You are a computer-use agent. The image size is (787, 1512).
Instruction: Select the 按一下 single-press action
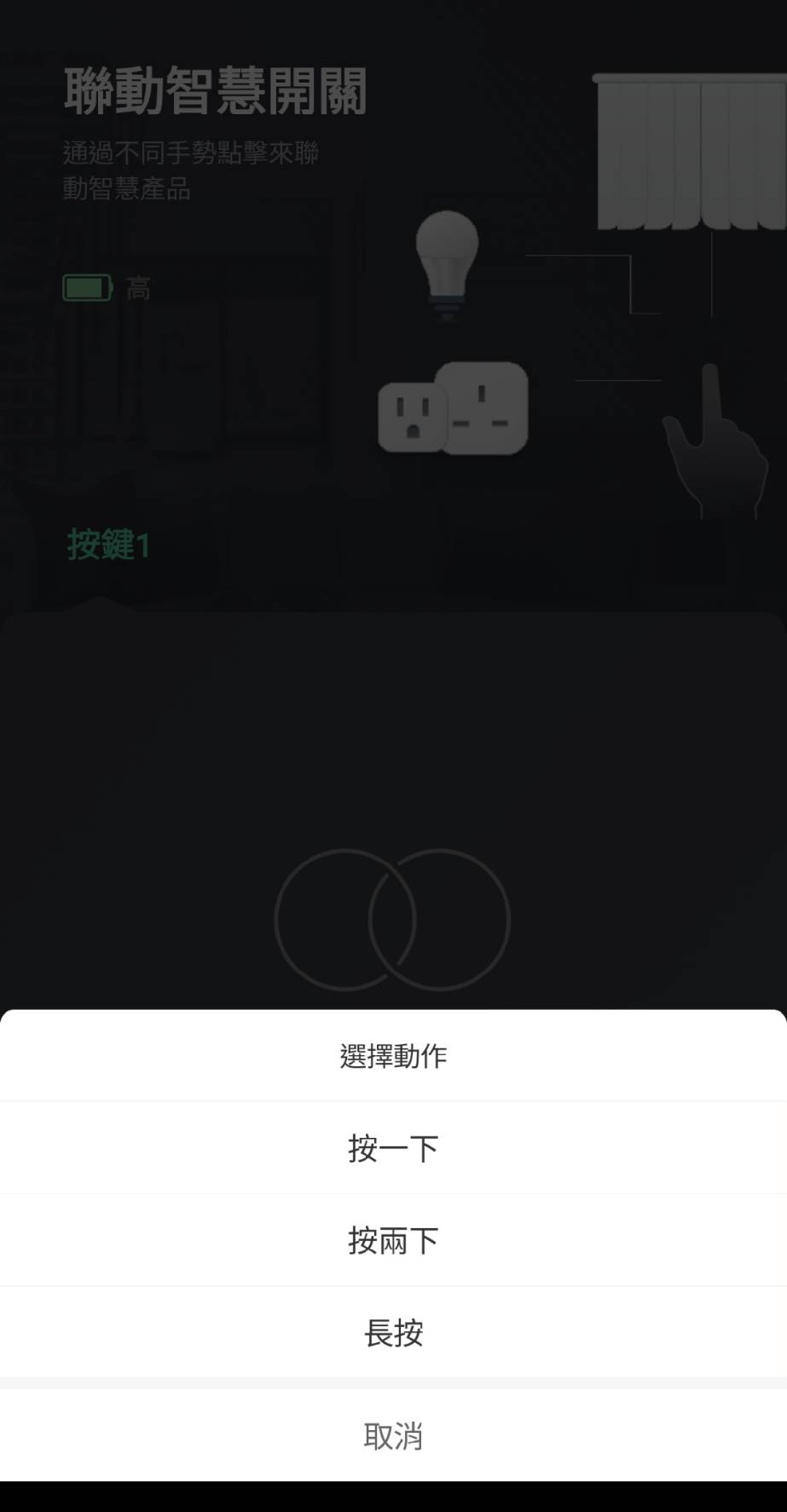coord(393,1148)
